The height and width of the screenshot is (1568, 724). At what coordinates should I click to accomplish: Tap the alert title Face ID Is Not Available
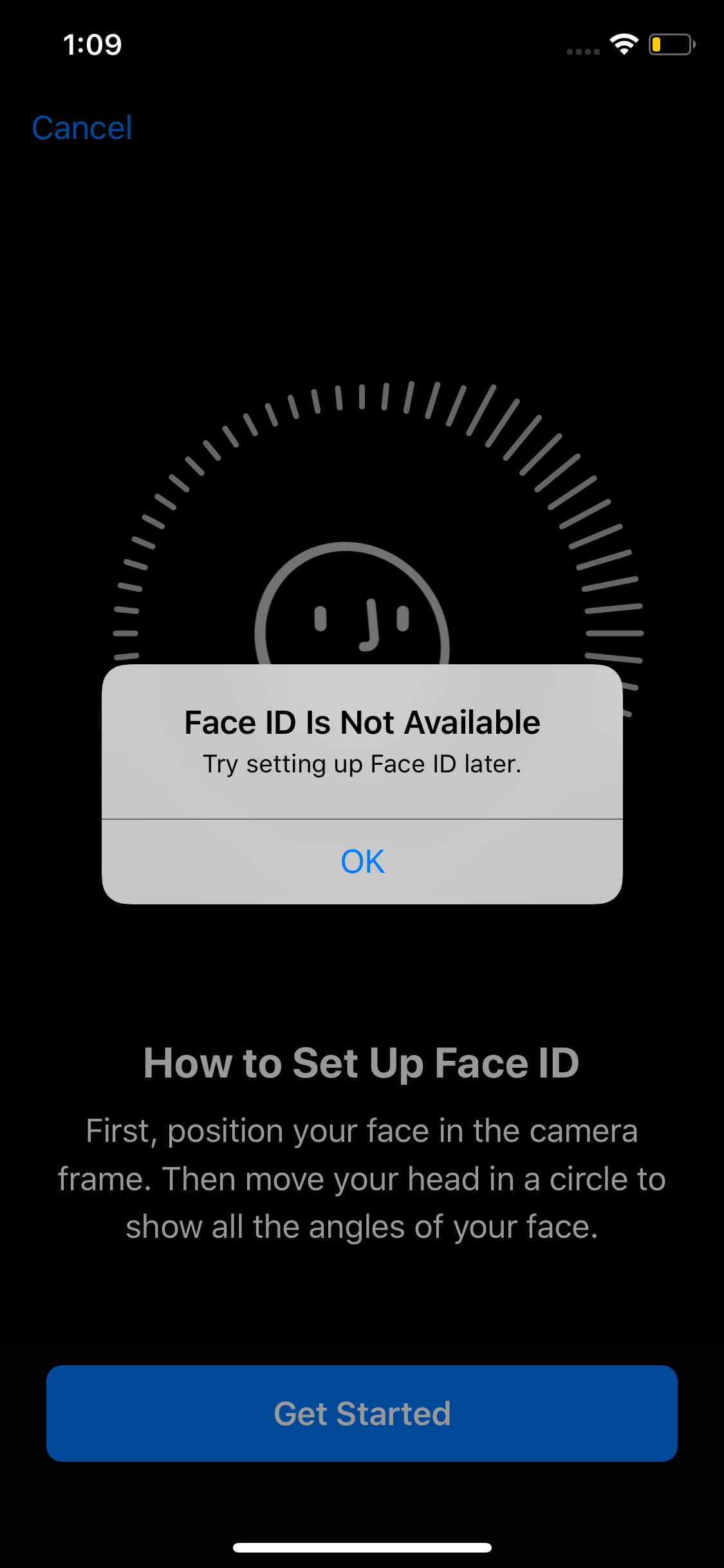[362, 722]
